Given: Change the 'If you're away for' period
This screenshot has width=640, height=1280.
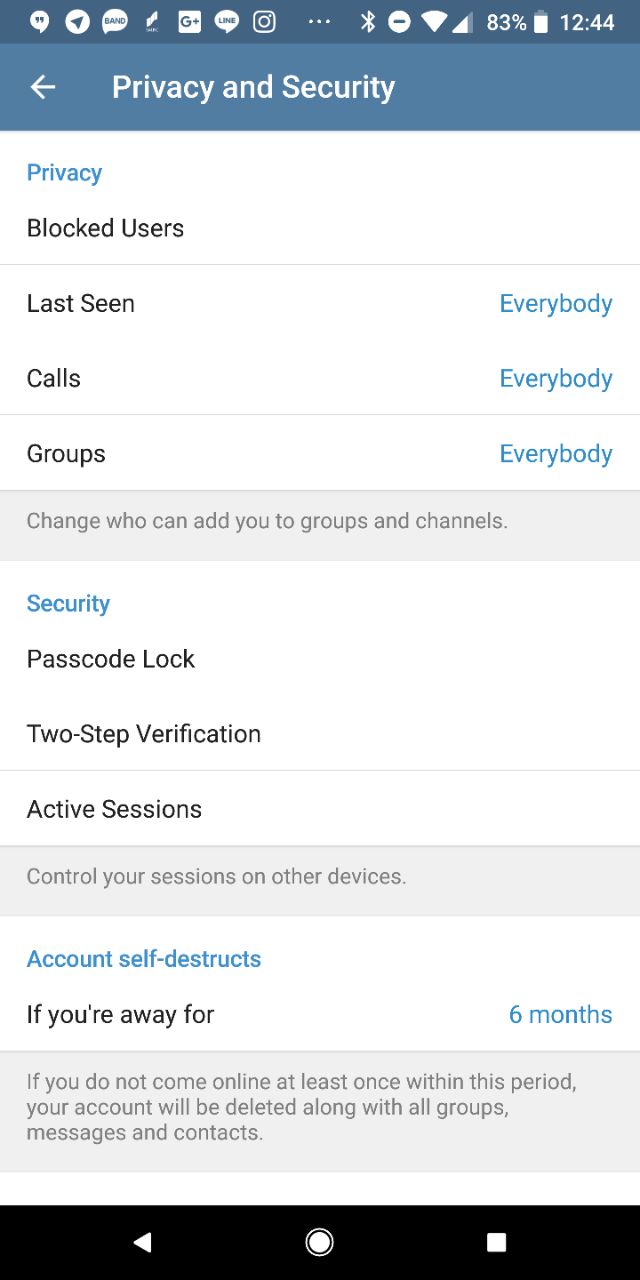Looking at the screenshot, I should tap(320, 1014).
